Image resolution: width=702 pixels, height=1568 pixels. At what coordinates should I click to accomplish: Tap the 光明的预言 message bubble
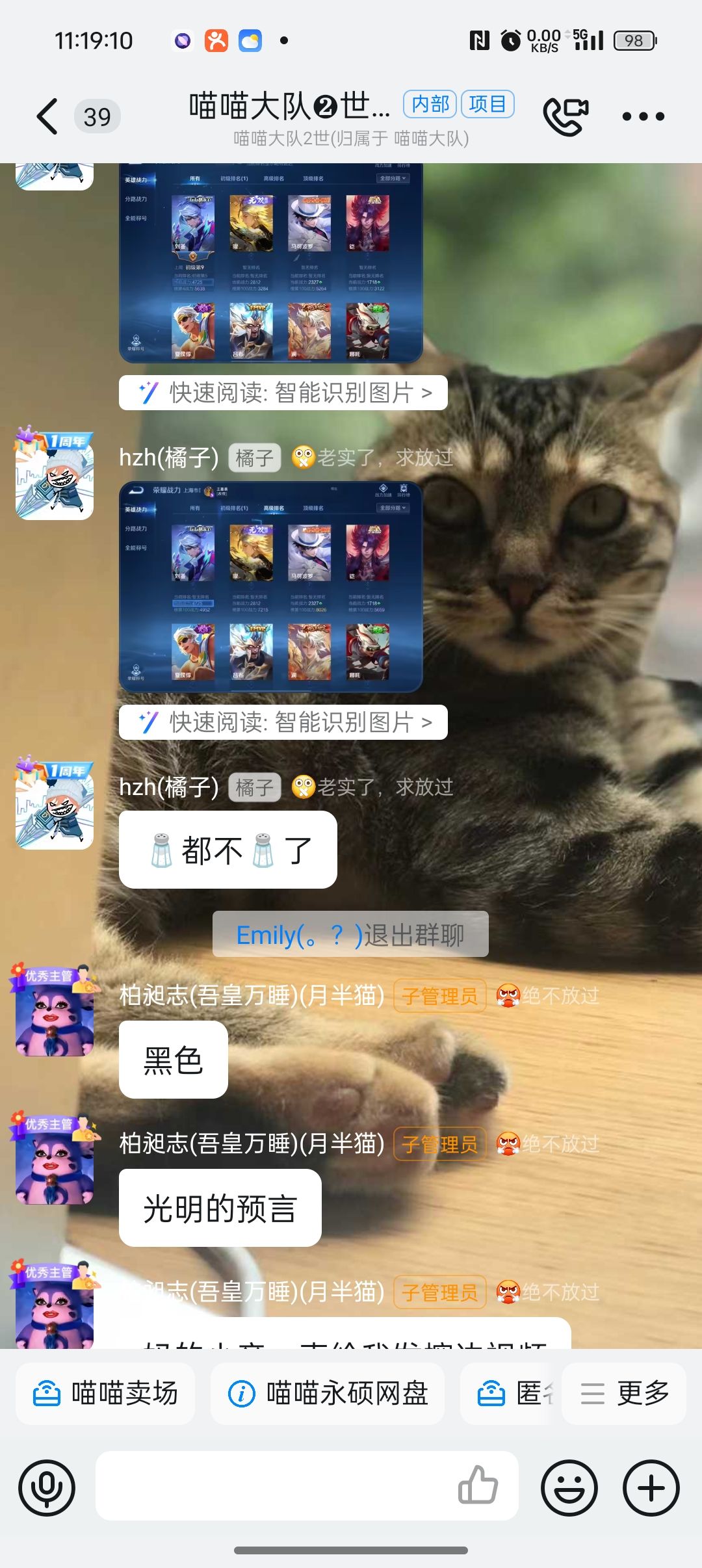tap(220, 1209)
